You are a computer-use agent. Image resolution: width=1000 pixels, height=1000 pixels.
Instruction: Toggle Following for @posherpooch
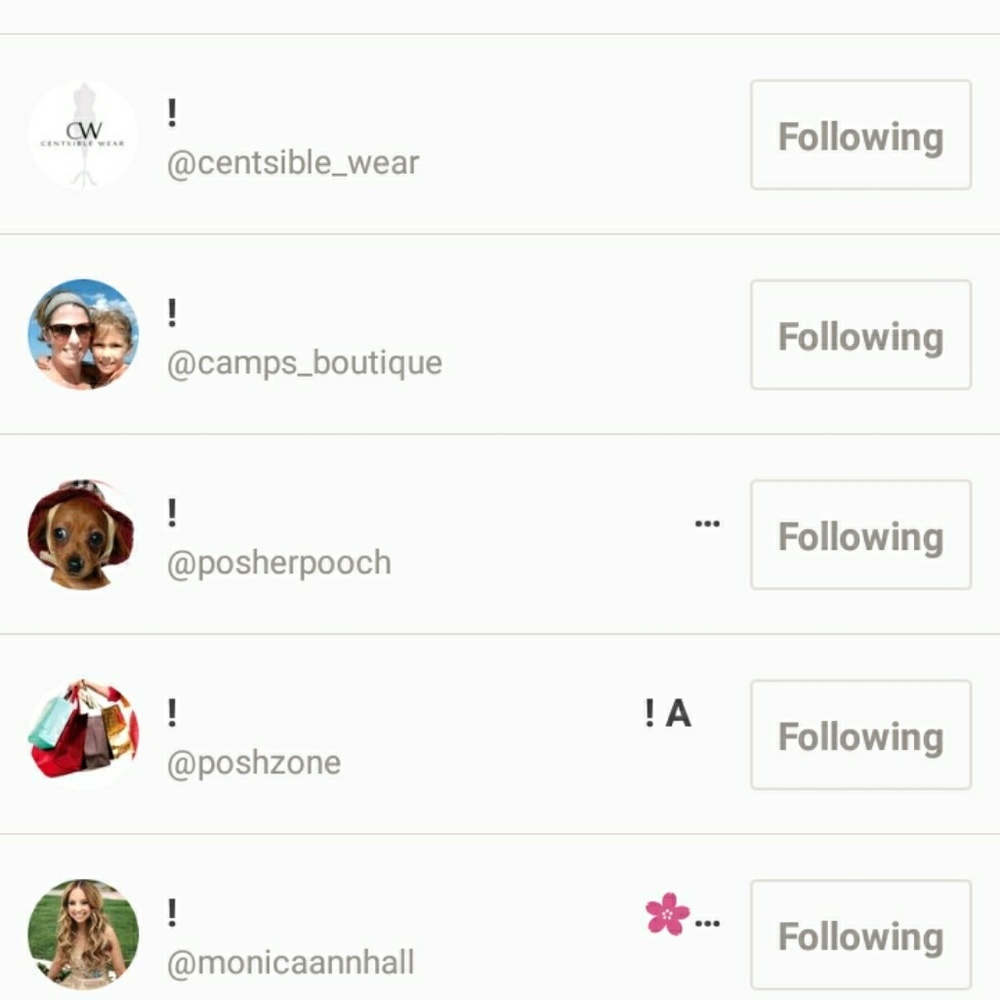tap(860, 535)
